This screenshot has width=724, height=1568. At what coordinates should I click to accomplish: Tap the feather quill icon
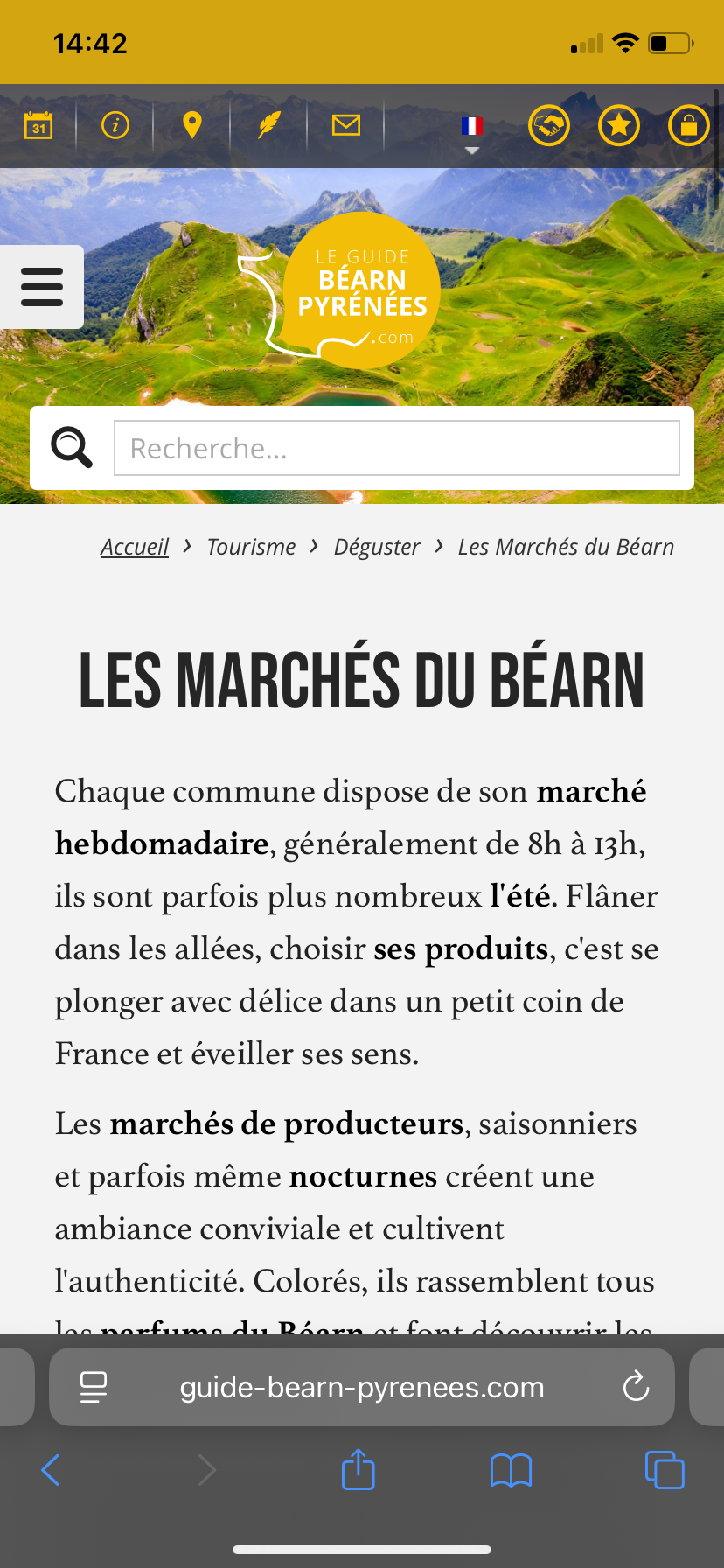point(269,126)
